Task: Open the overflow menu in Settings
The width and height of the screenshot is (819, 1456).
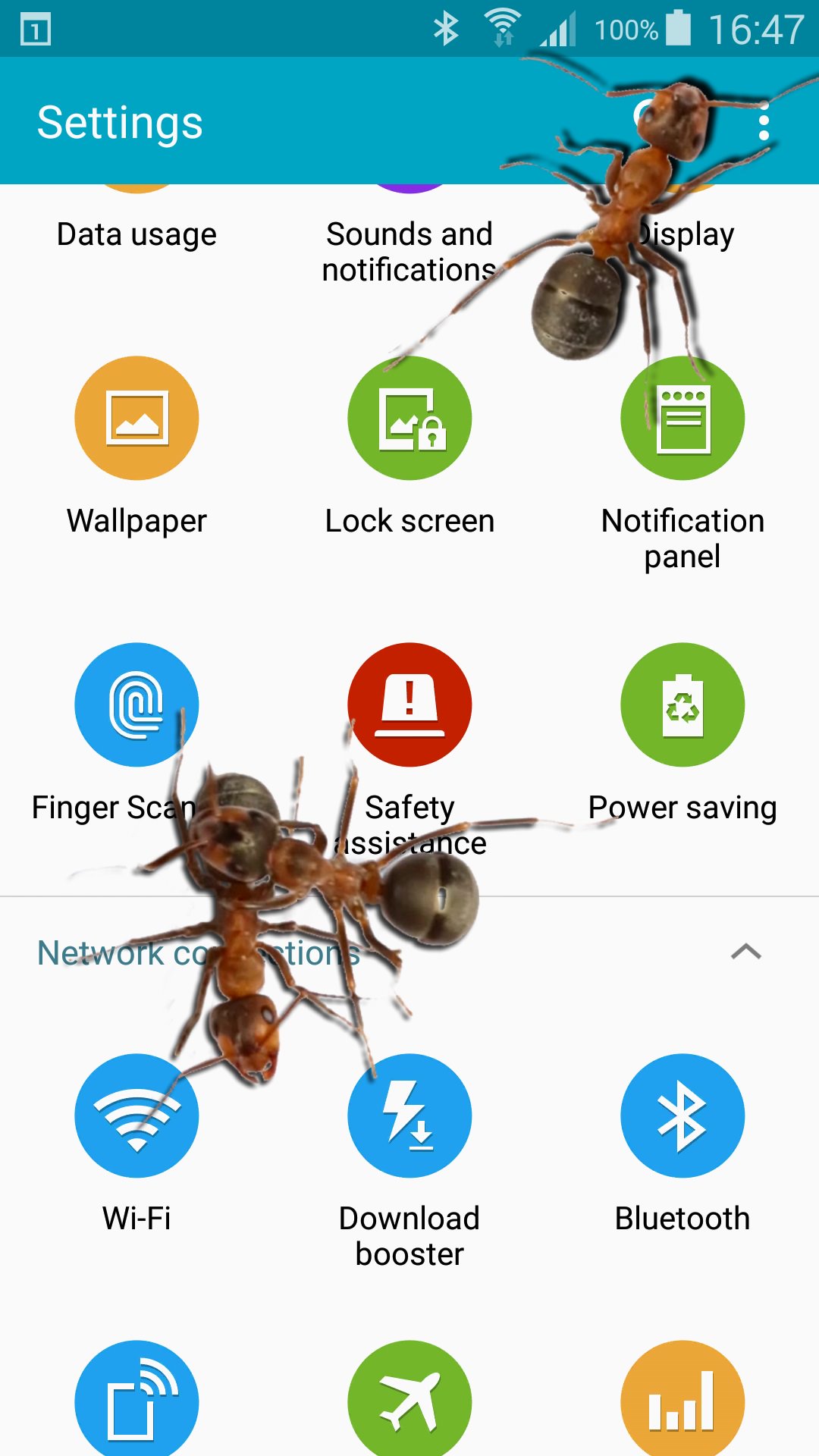Action: tap(764, 122)
